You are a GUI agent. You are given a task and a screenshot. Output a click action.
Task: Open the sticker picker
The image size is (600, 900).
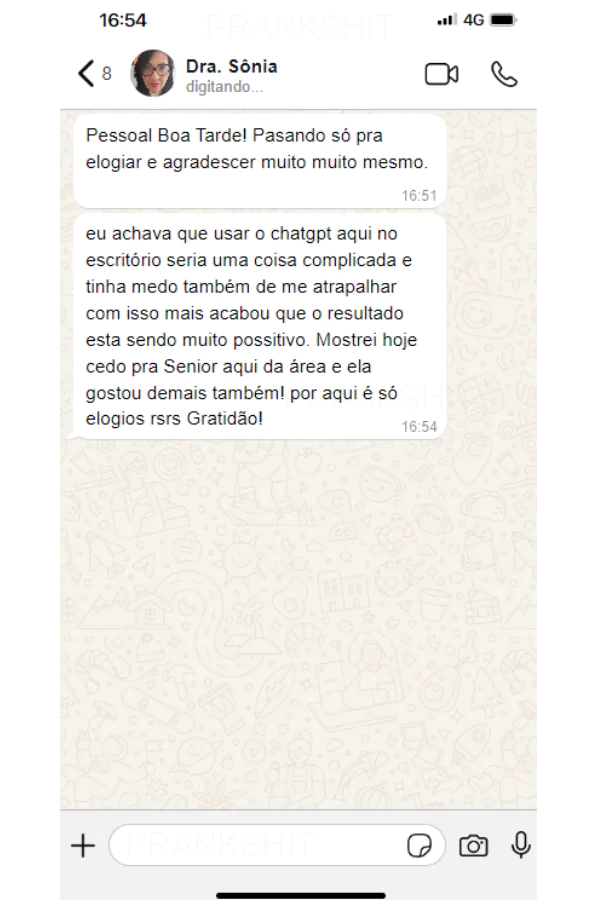[x=420, y=846]
